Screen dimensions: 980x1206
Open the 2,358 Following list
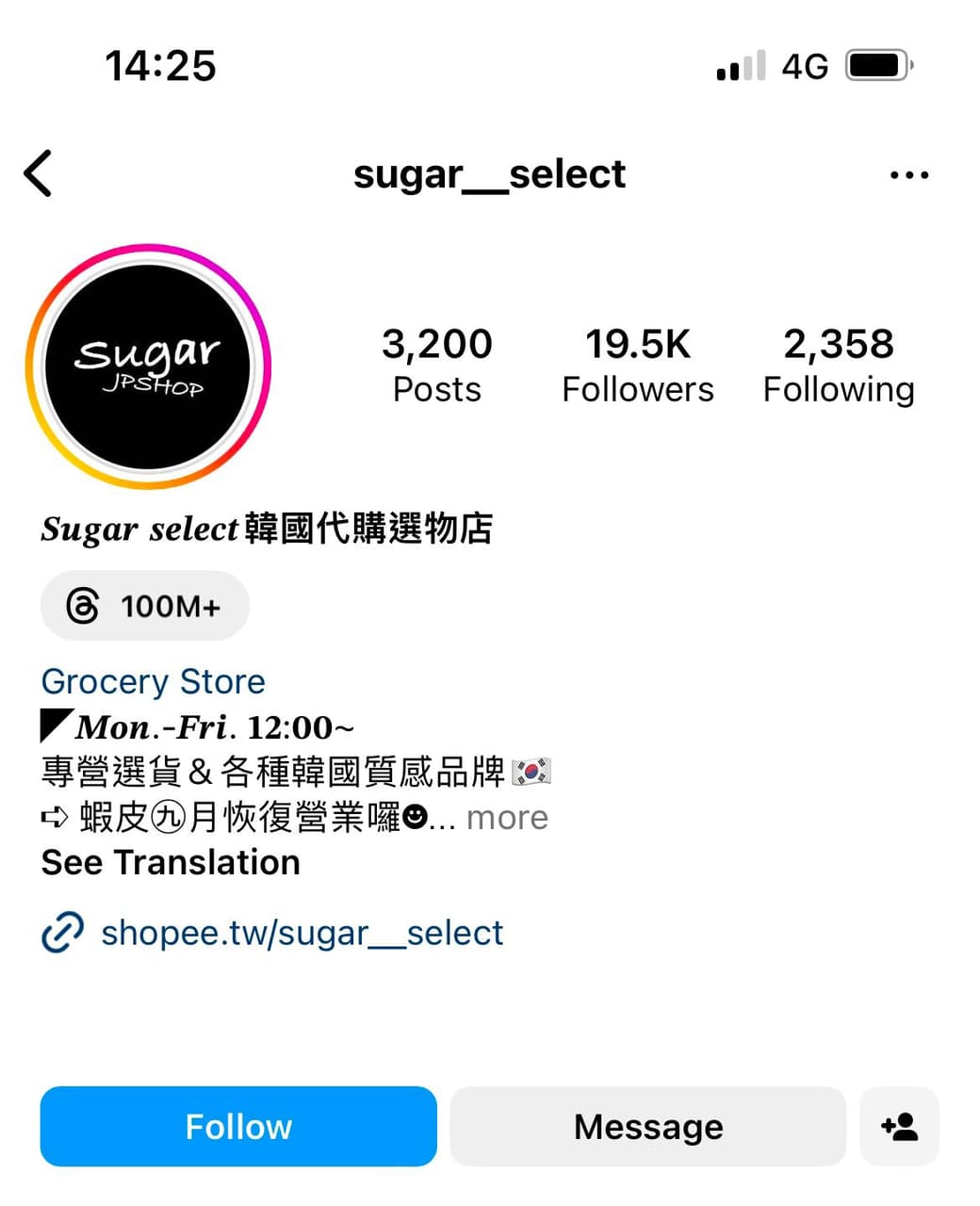click(x=839, y=365)
